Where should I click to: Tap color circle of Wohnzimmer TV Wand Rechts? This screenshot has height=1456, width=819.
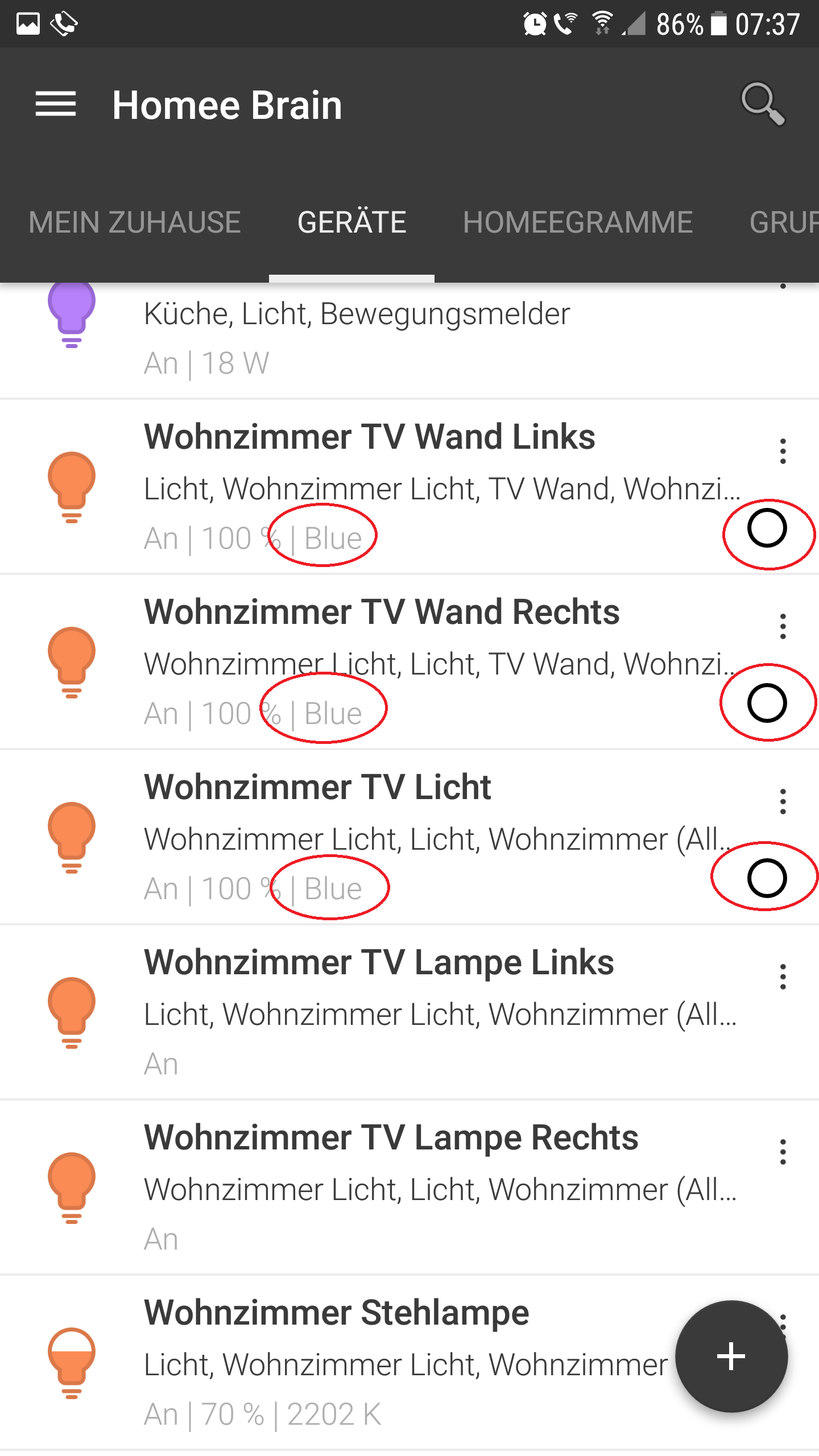[767, 704]
